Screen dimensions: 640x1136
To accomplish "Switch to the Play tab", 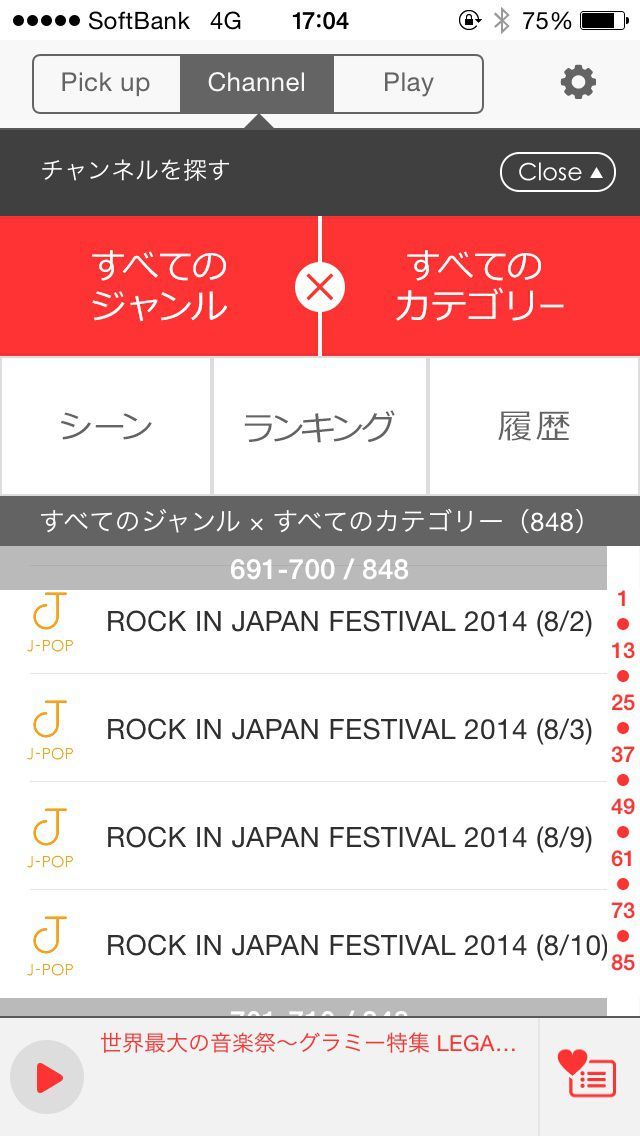I will pyautogui.click(x=408, y=83).
